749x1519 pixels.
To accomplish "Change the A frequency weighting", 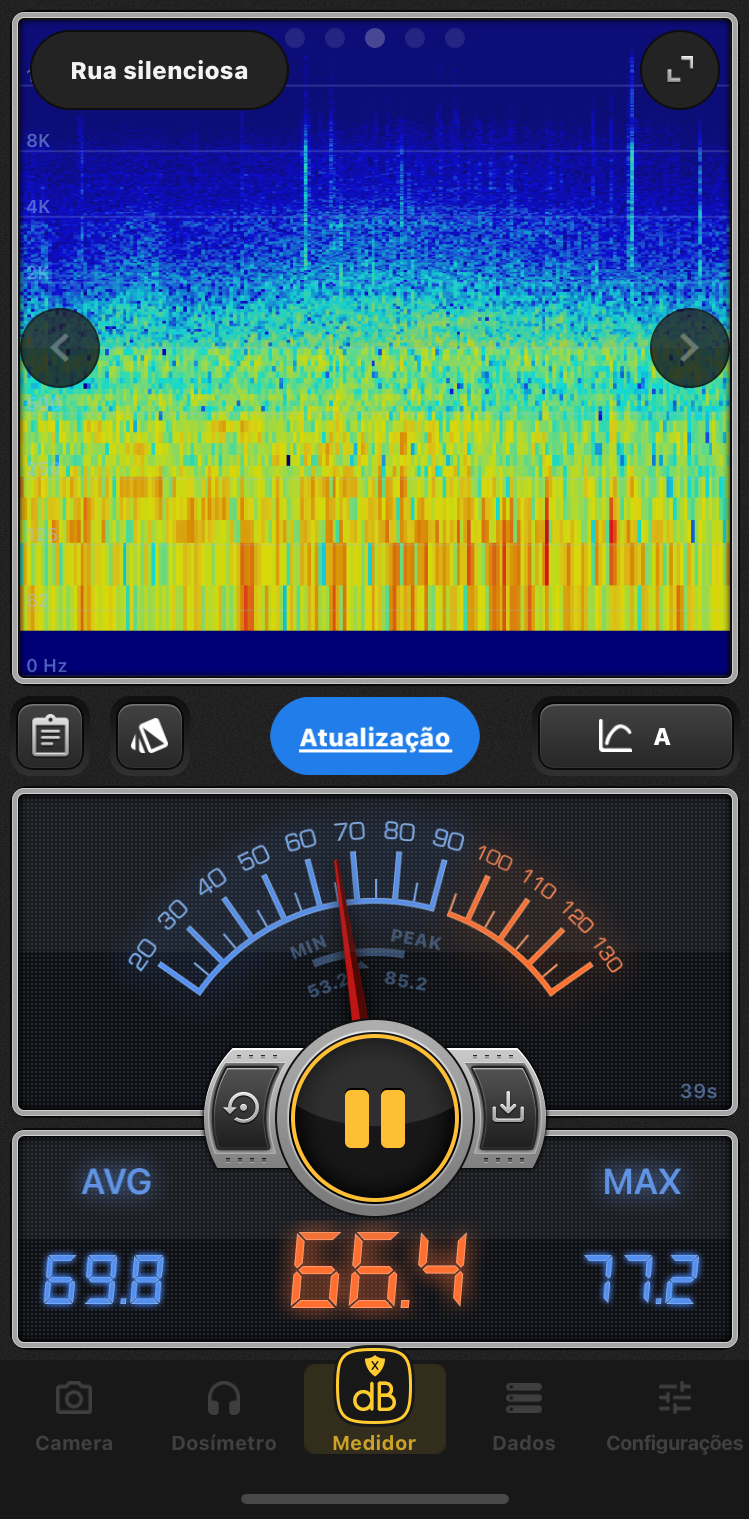I will click(x=636, y=737).
